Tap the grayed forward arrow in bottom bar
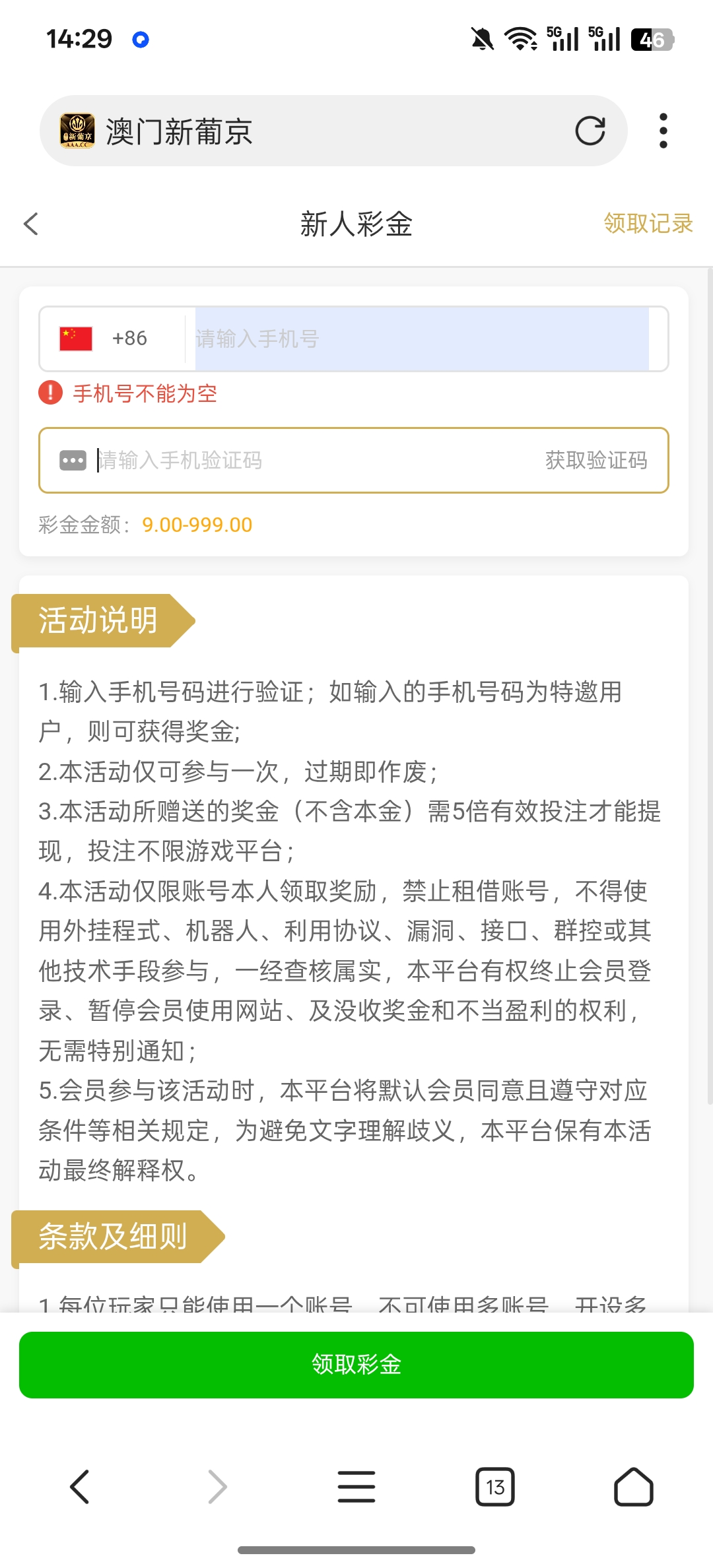 [x=218, y=1487]
